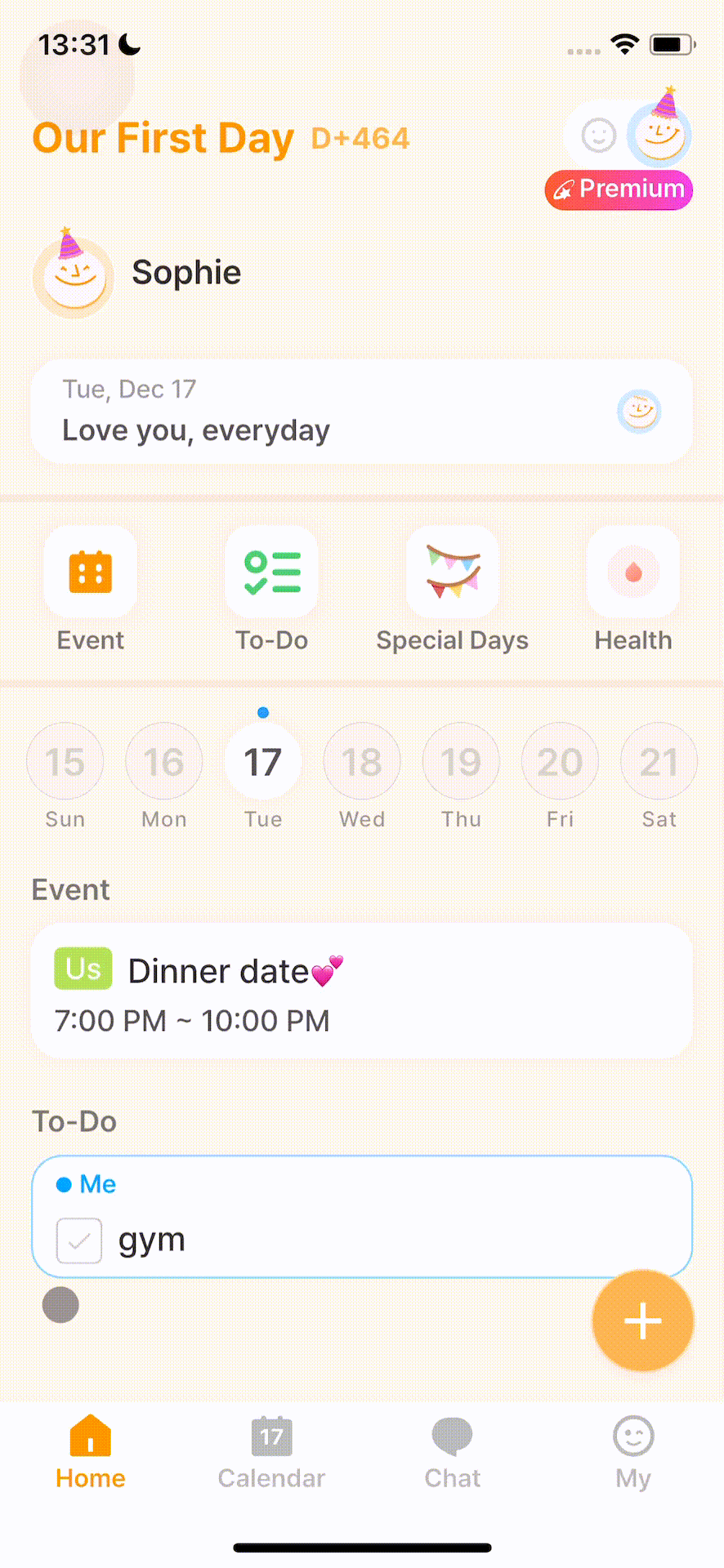The image size is (724, 1568).
Task: Open the Premium upgrade badge
Action: point(619,189)
